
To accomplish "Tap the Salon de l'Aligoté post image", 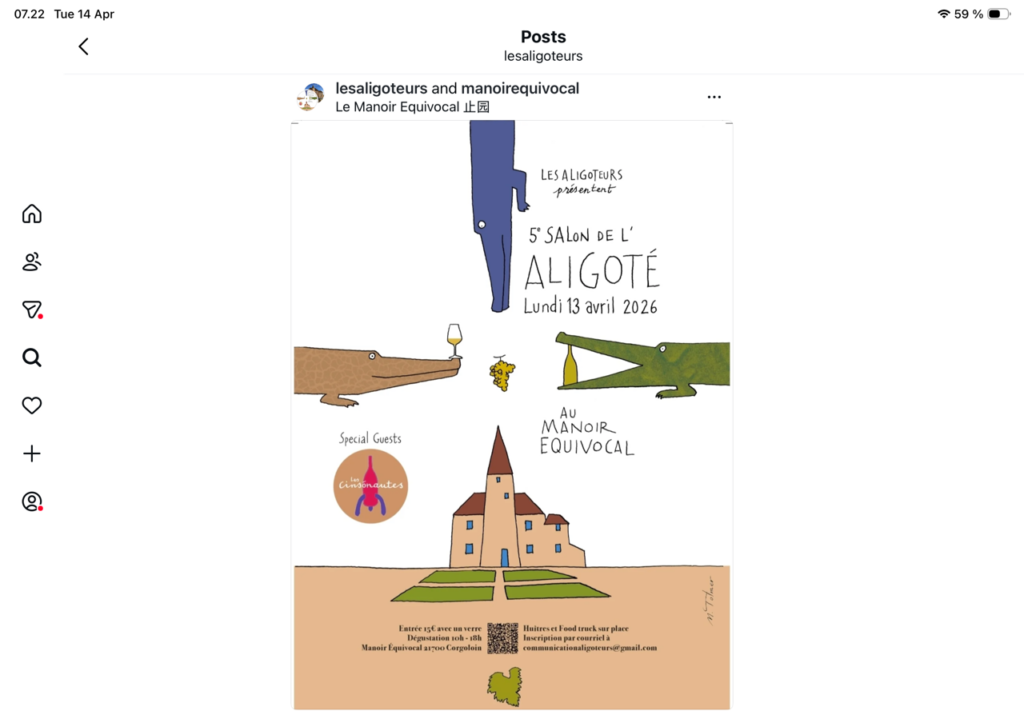I will pyautogui.click(x=511, y=415).
